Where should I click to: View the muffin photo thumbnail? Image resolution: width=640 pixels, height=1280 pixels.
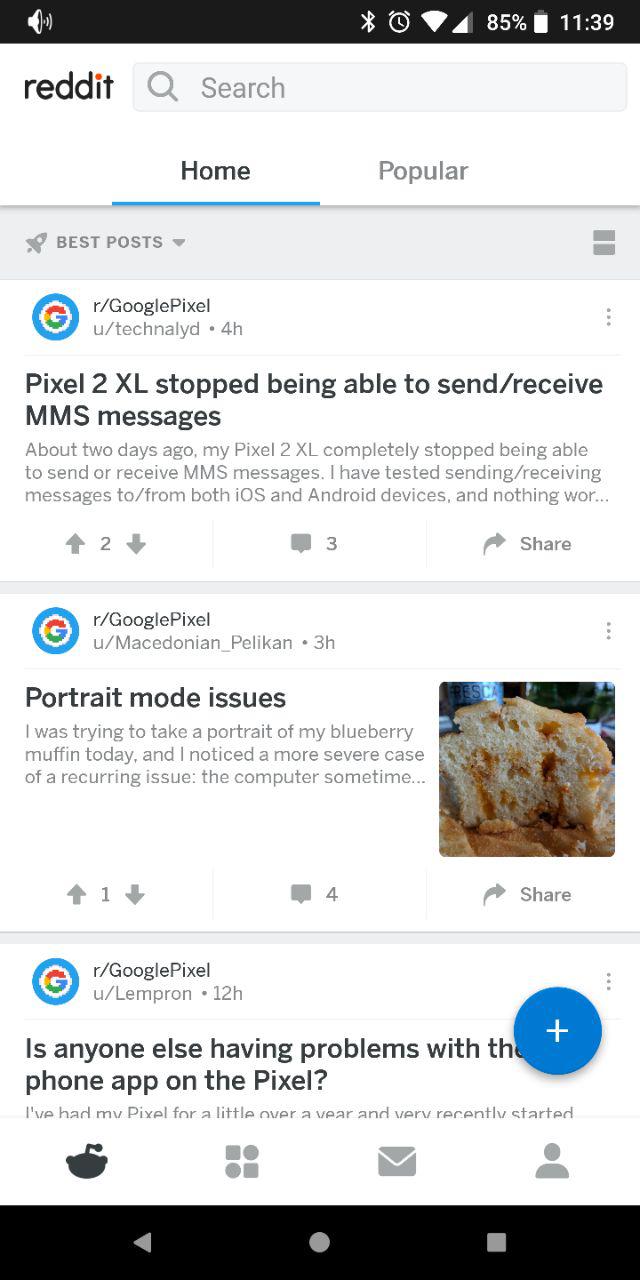(x=527, y=769)
